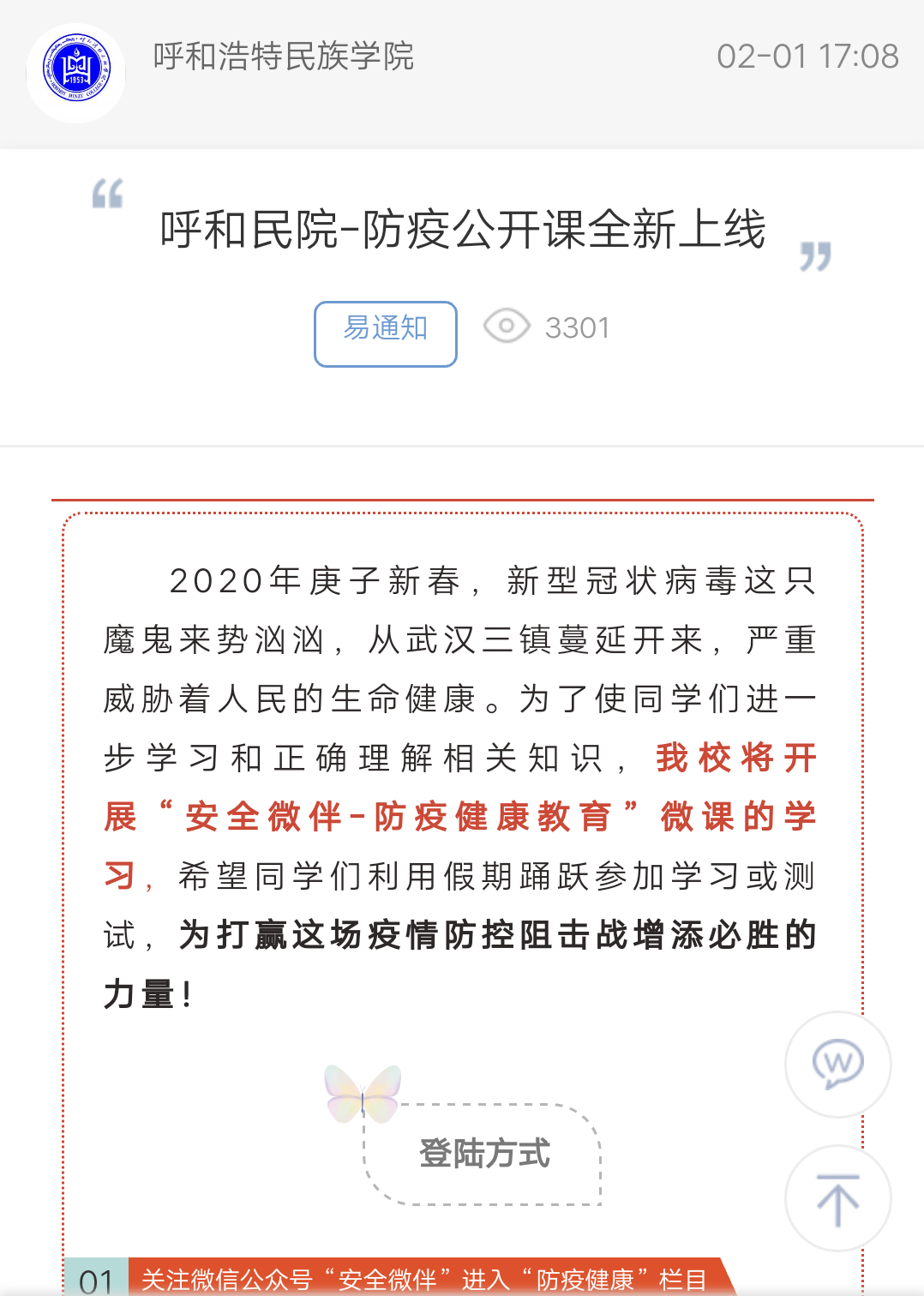Open the floating comment bubble button

click(x=837, y=1064)
